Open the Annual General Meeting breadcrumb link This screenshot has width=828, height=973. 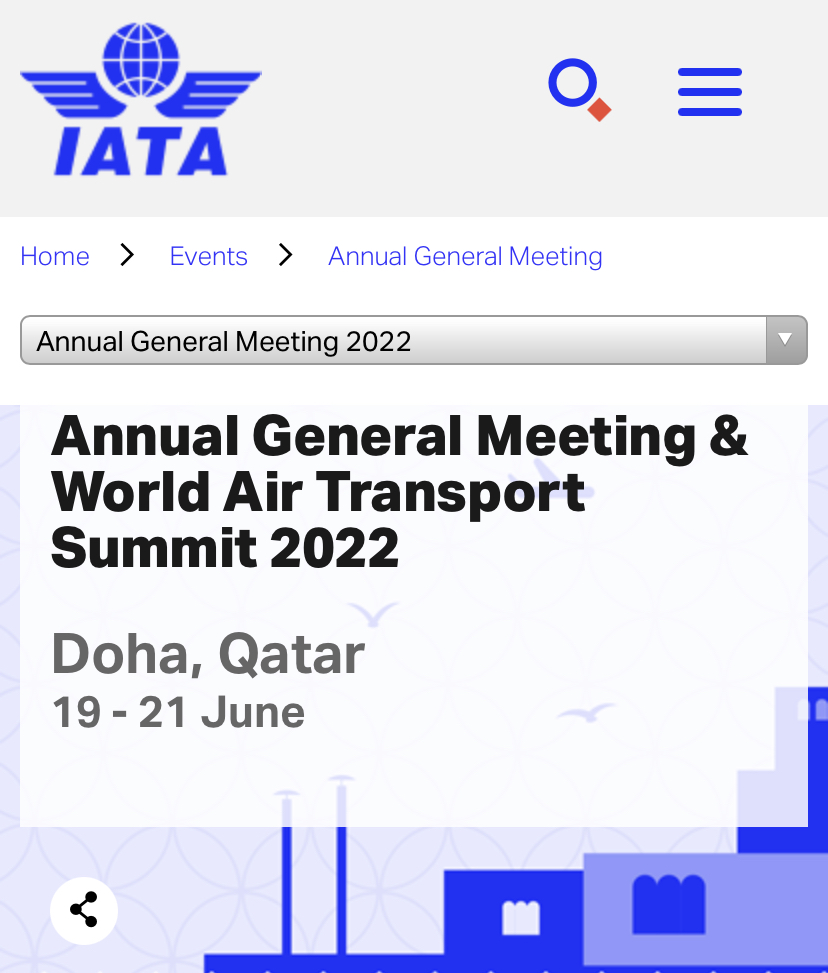click(x=465, y=256)
